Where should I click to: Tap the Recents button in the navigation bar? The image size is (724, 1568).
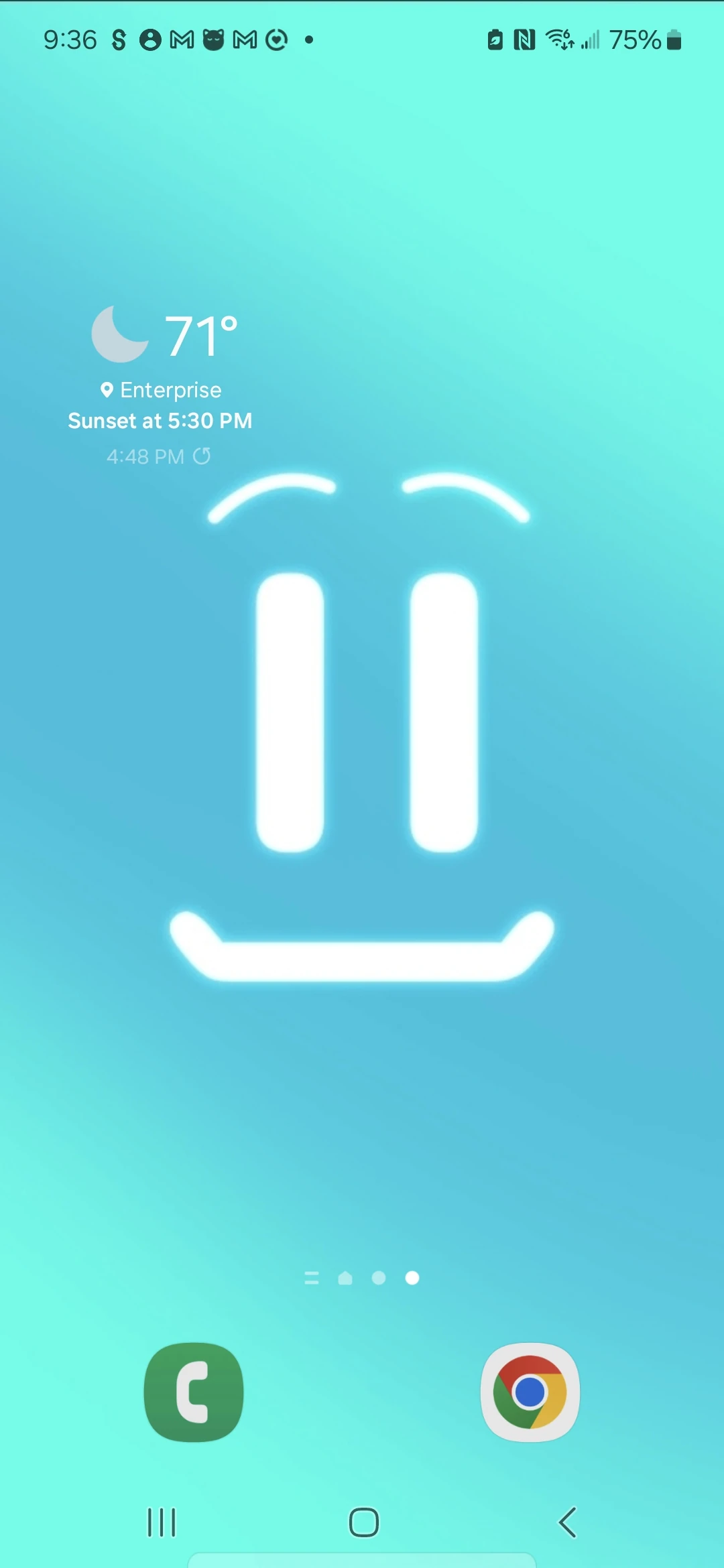[161, 1521]
